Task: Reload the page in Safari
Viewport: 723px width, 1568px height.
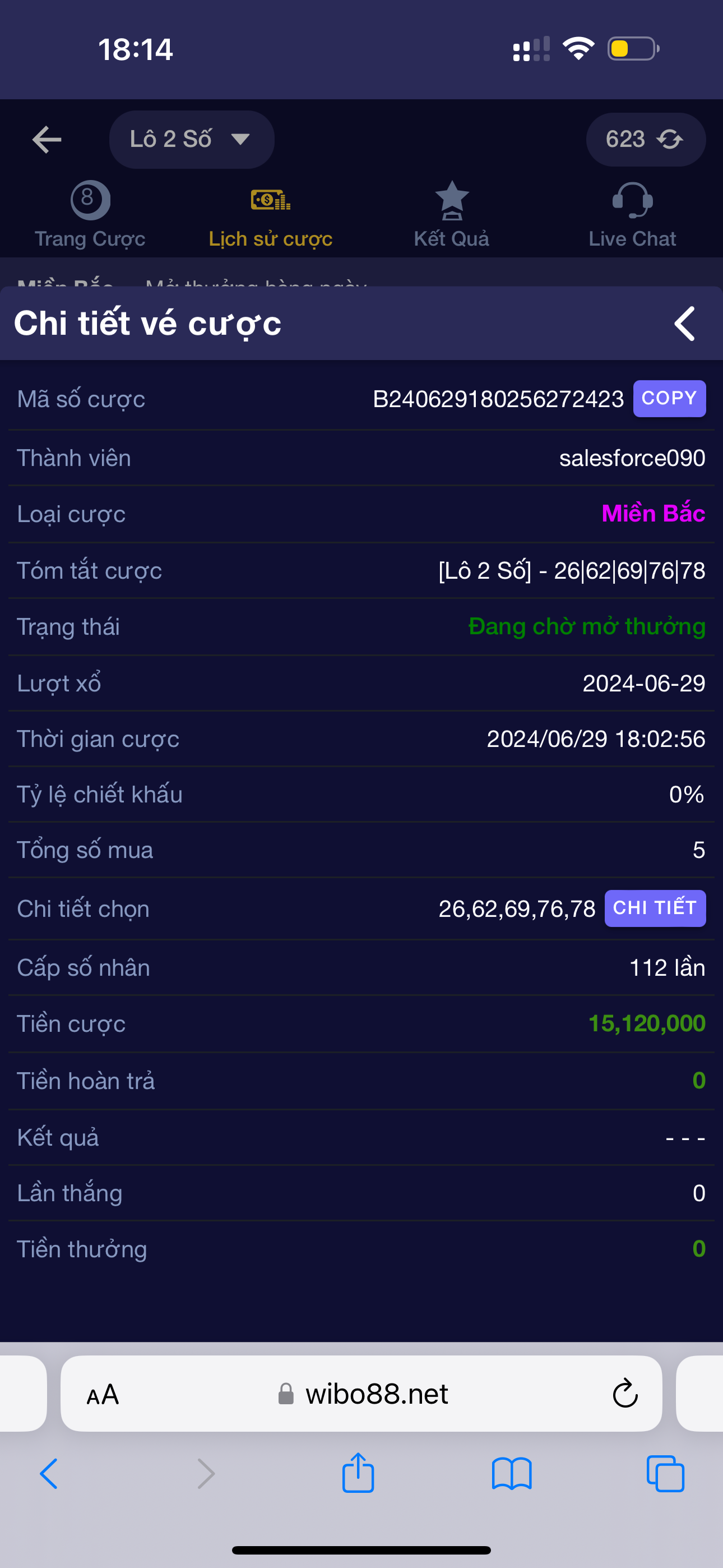Action: (x=625, y=1395)
